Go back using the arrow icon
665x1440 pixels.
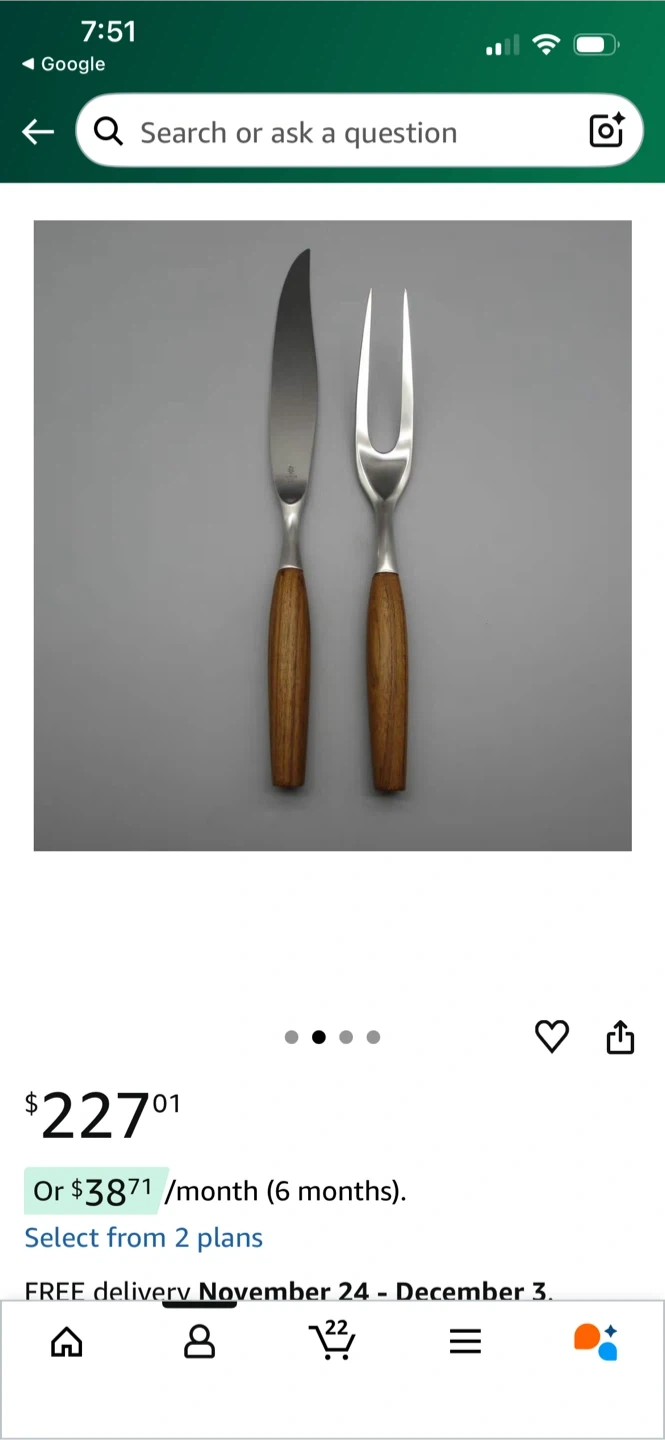click(38, 131)
